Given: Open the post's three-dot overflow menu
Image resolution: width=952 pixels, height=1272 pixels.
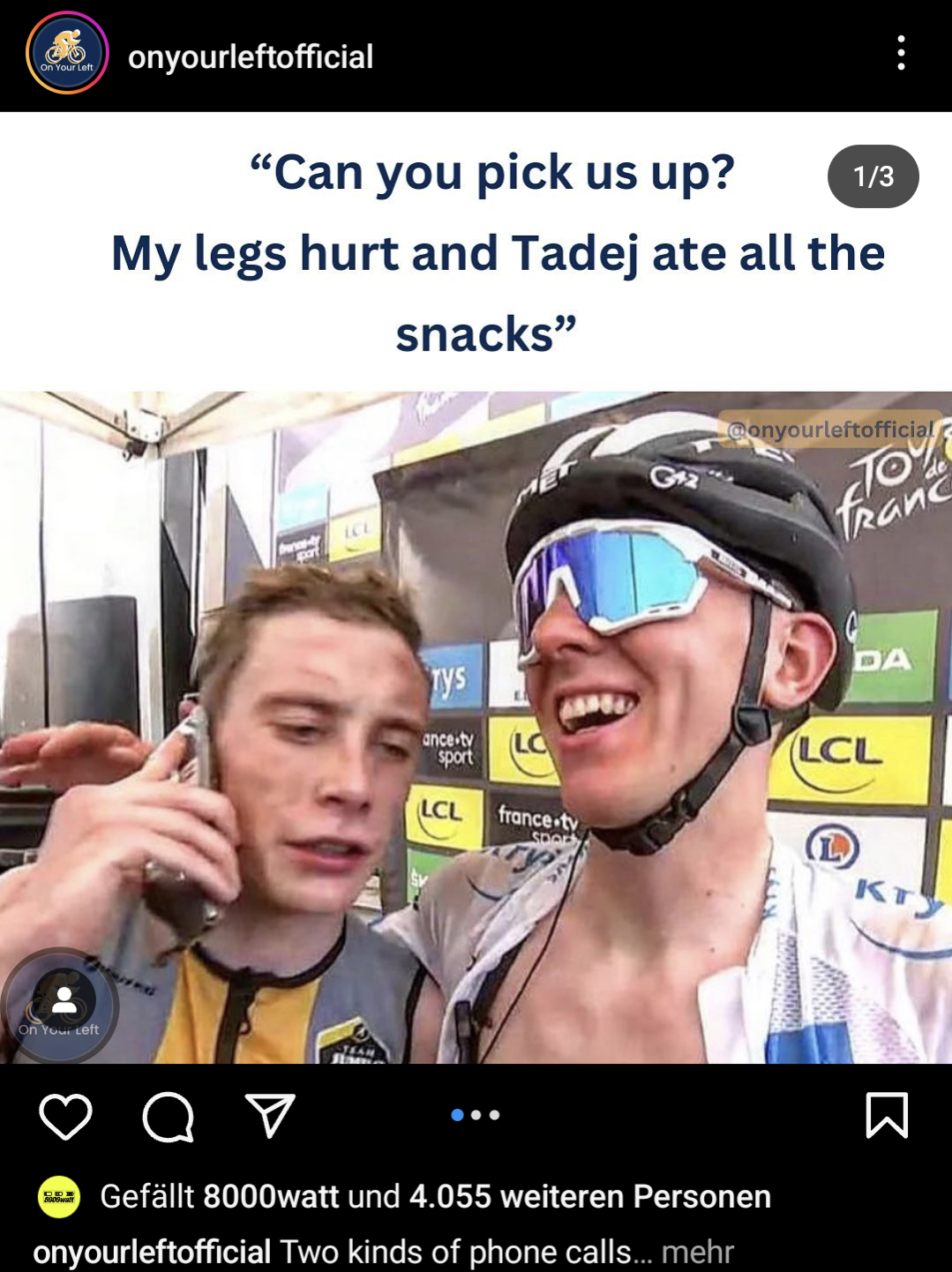Looking at the screenshot, I should [900, 53].
